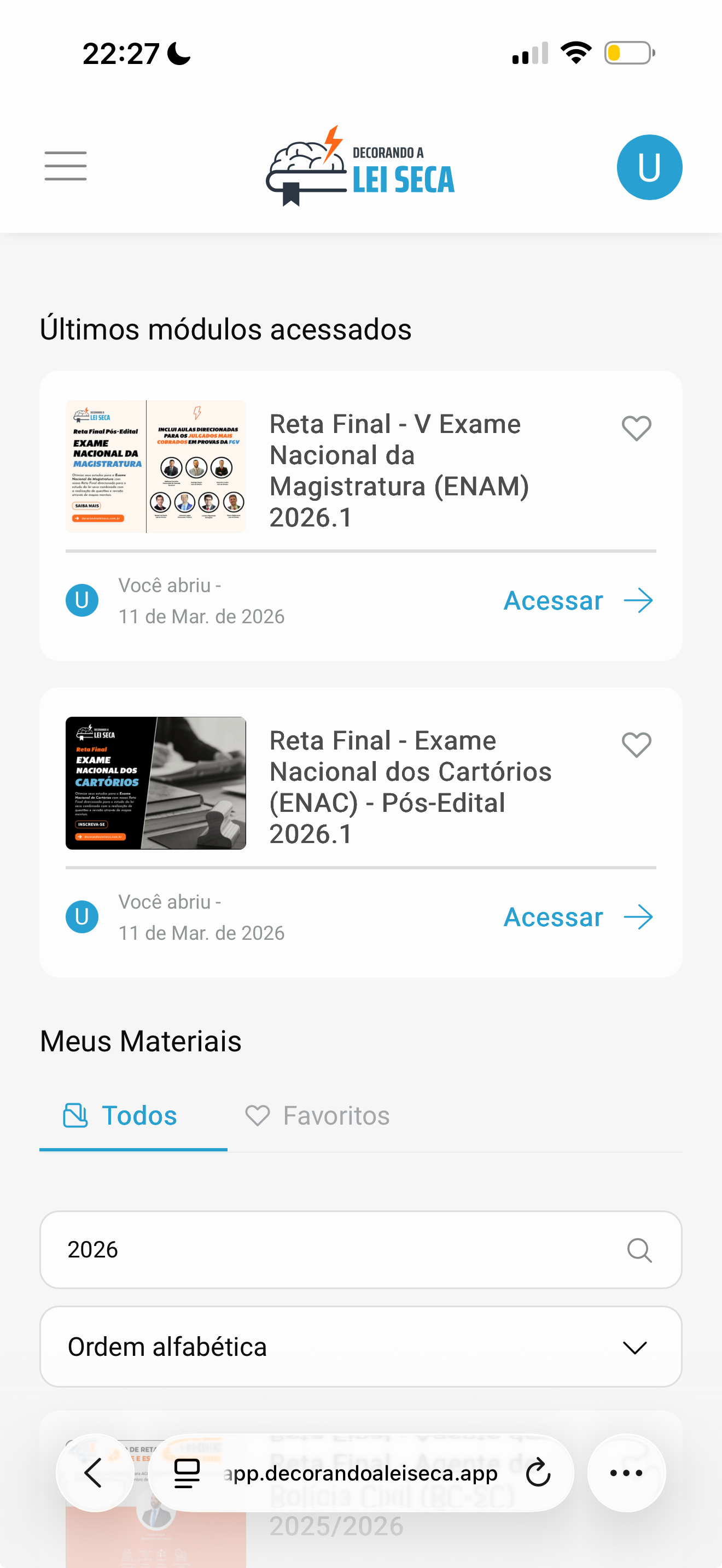Viewport: 722px width, 1568px height.
Task: Open the browser more options icon
Action: click(x=626, y=1473)
